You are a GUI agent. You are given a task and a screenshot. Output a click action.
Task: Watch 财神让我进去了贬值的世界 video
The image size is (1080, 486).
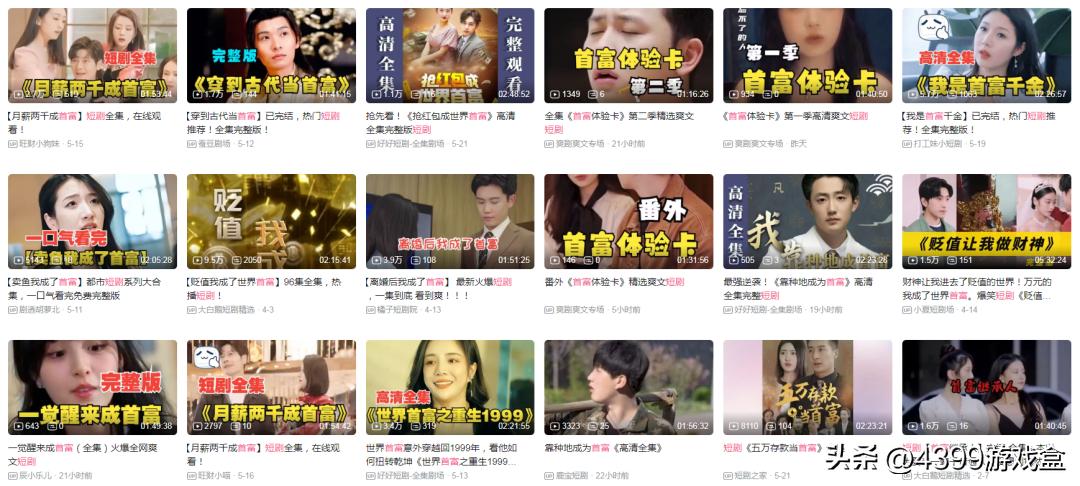coord(986,221)
